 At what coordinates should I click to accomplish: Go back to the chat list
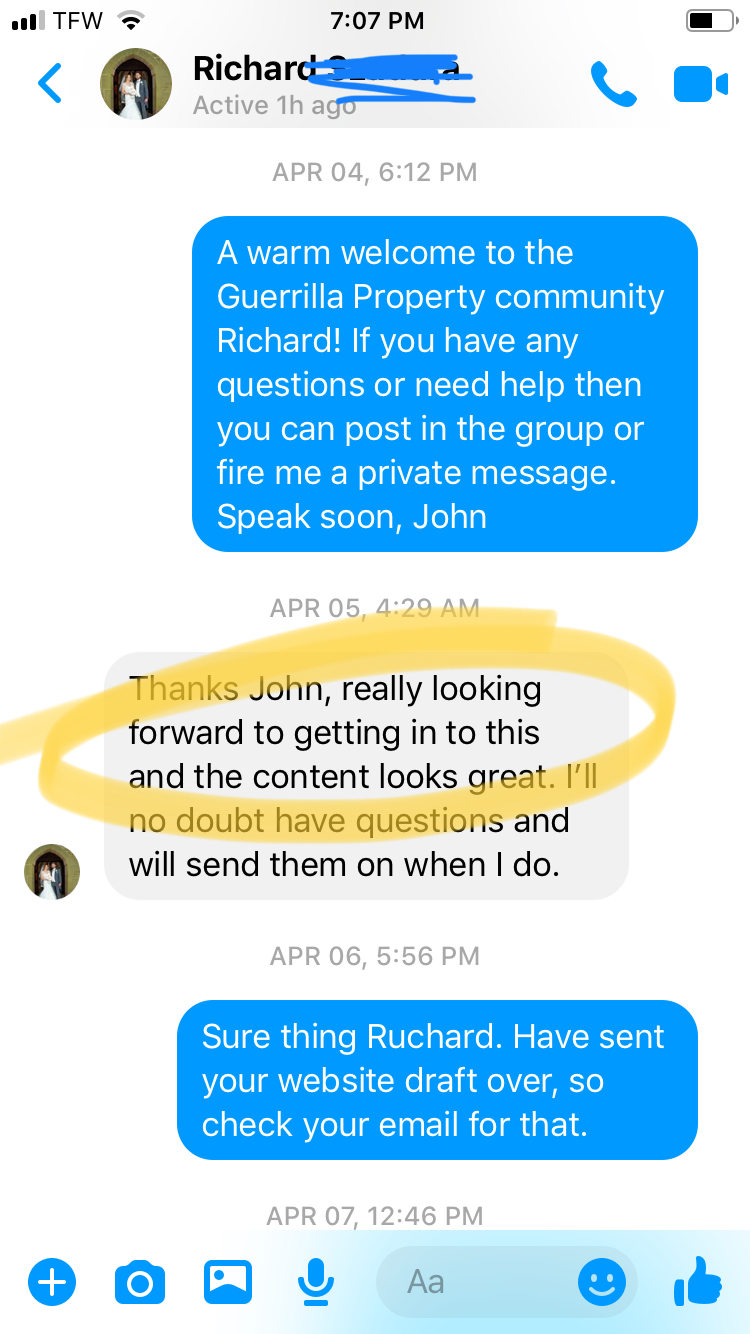[x=50, y=84]
